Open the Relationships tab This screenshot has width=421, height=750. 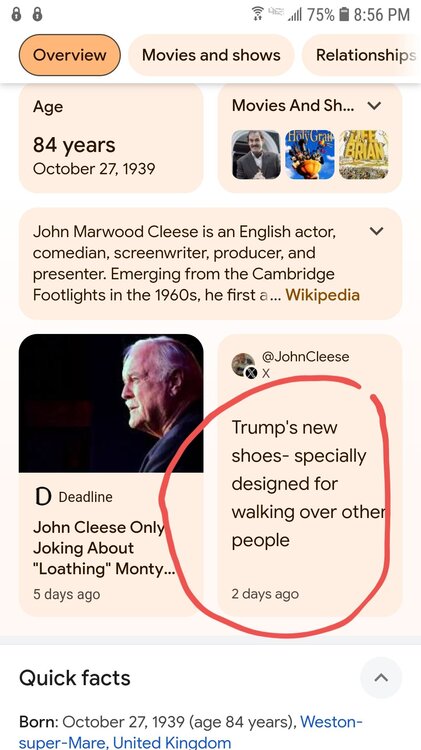point(364,55)
